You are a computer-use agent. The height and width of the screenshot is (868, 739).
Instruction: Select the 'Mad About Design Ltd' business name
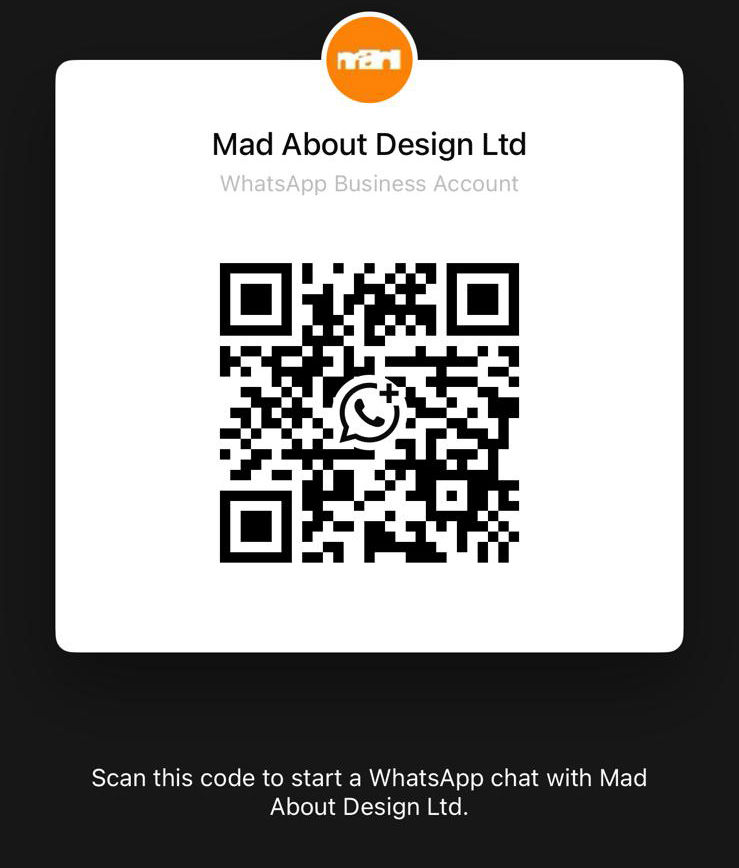click(369, 144)
